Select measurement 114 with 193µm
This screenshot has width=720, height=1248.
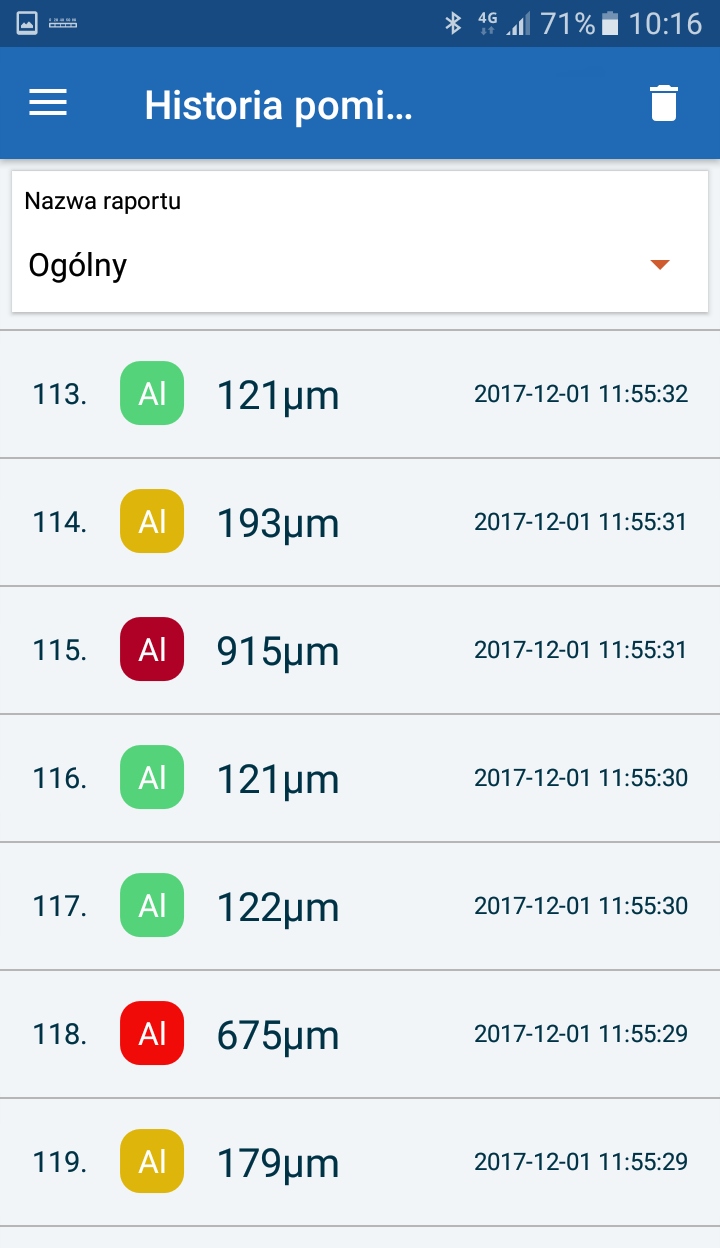360,522
